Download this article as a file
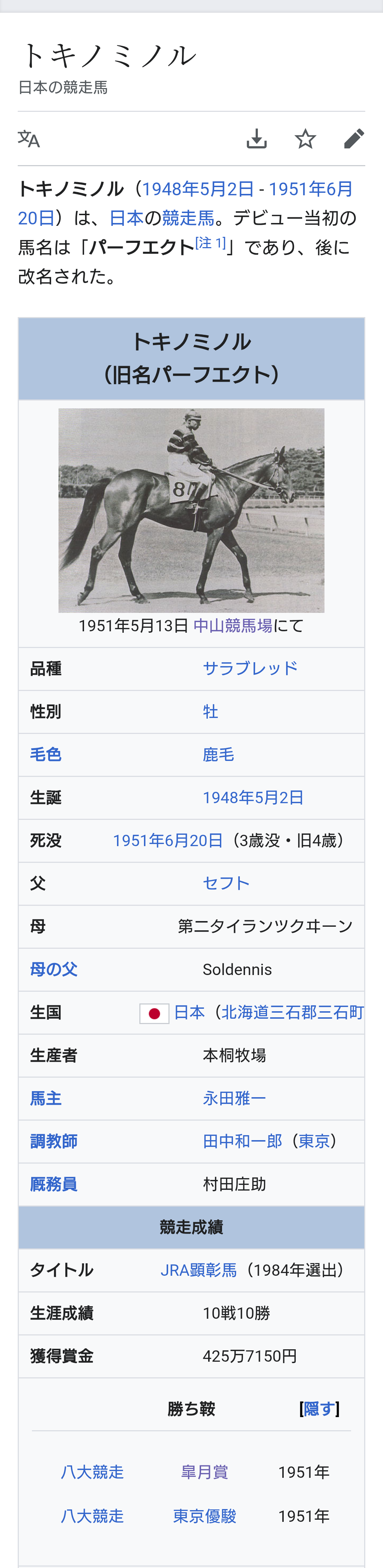Viewport: 383px width, 1568px height. click(x=256, y=140)
